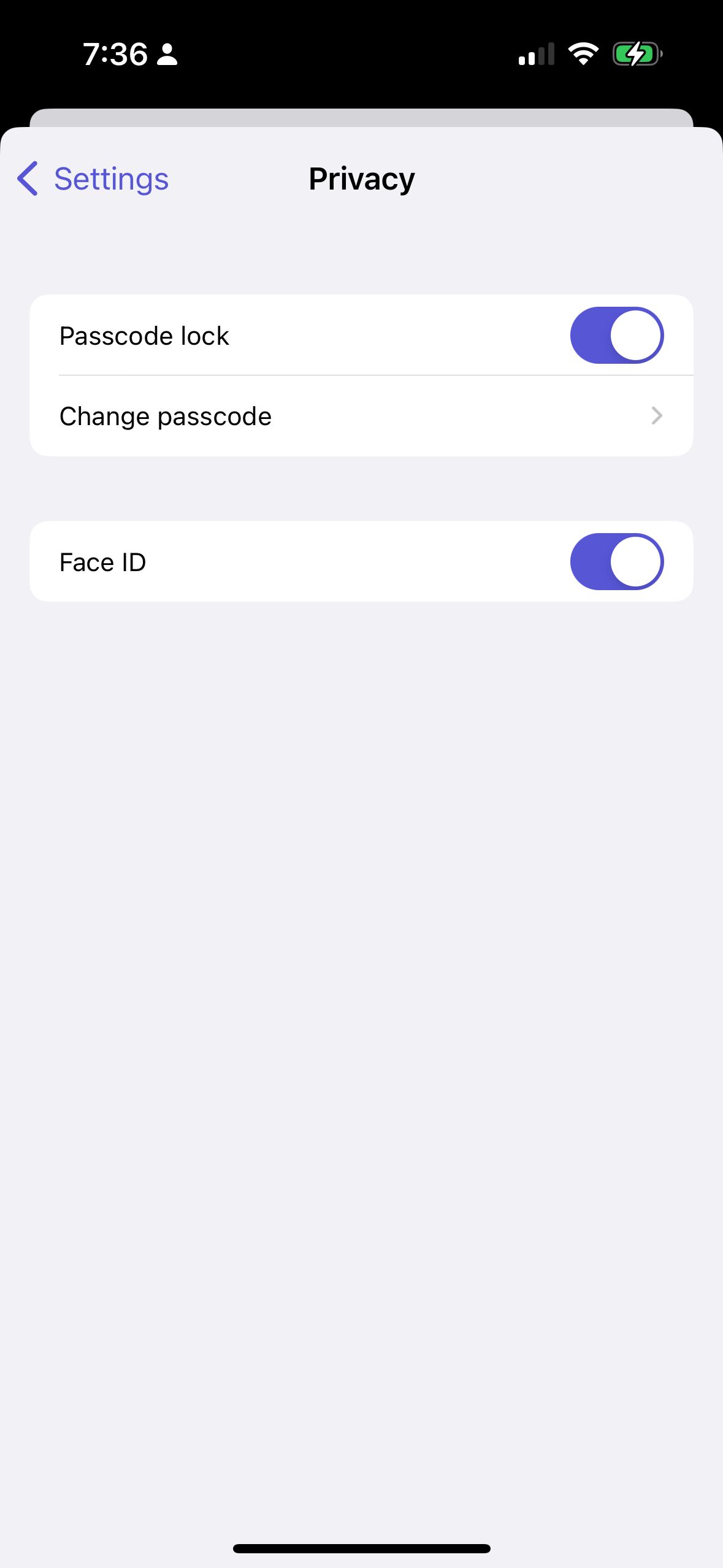Open Change passcode
Screen dimensions: 723x1568
click(x=361, y=417)
